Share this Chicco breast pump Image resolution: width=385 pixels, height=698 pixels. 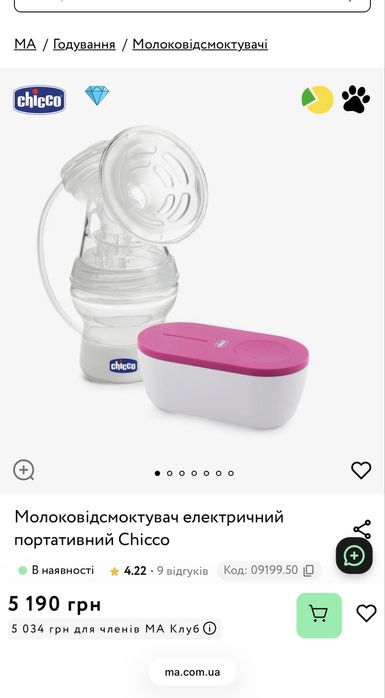362,529
